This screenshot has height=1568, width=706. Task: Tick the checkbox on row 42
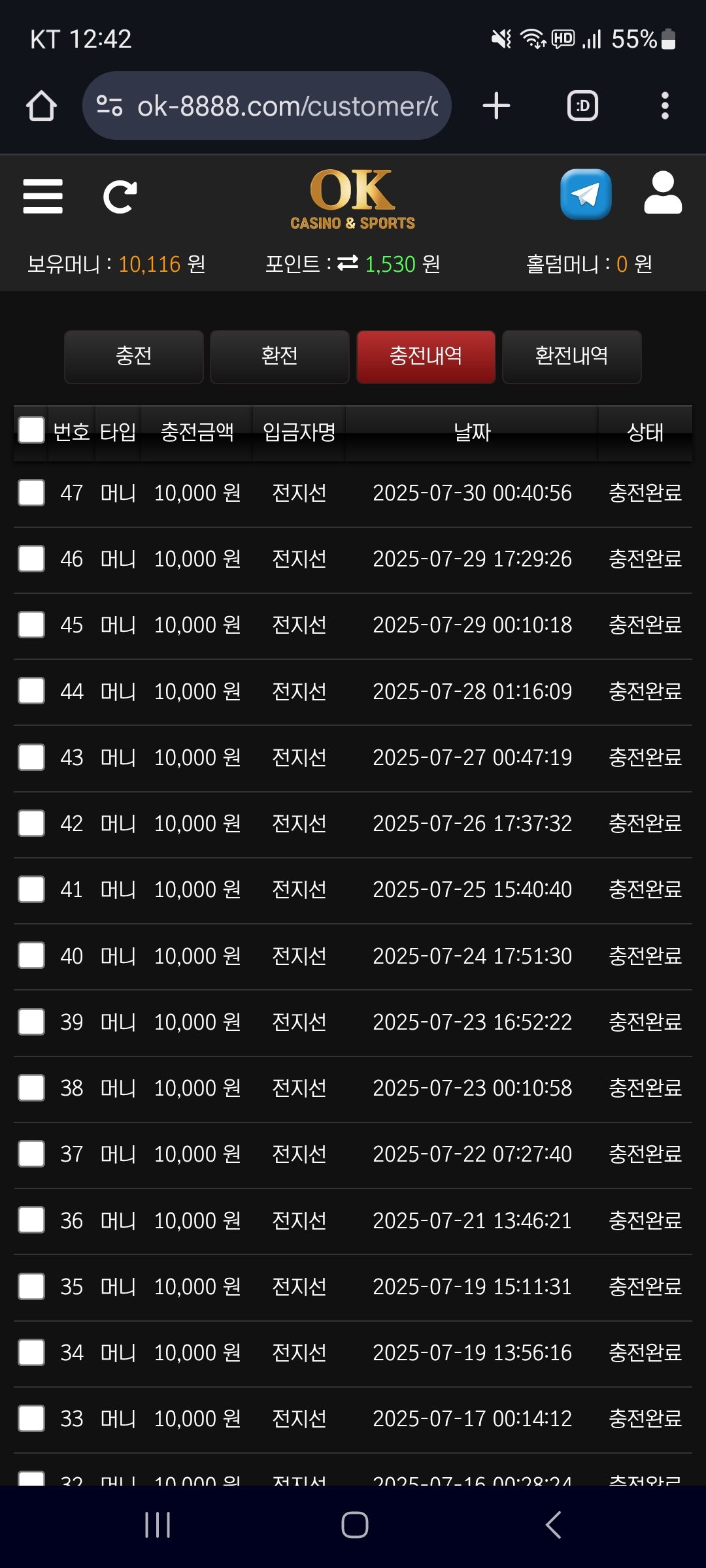click(31, 823)
